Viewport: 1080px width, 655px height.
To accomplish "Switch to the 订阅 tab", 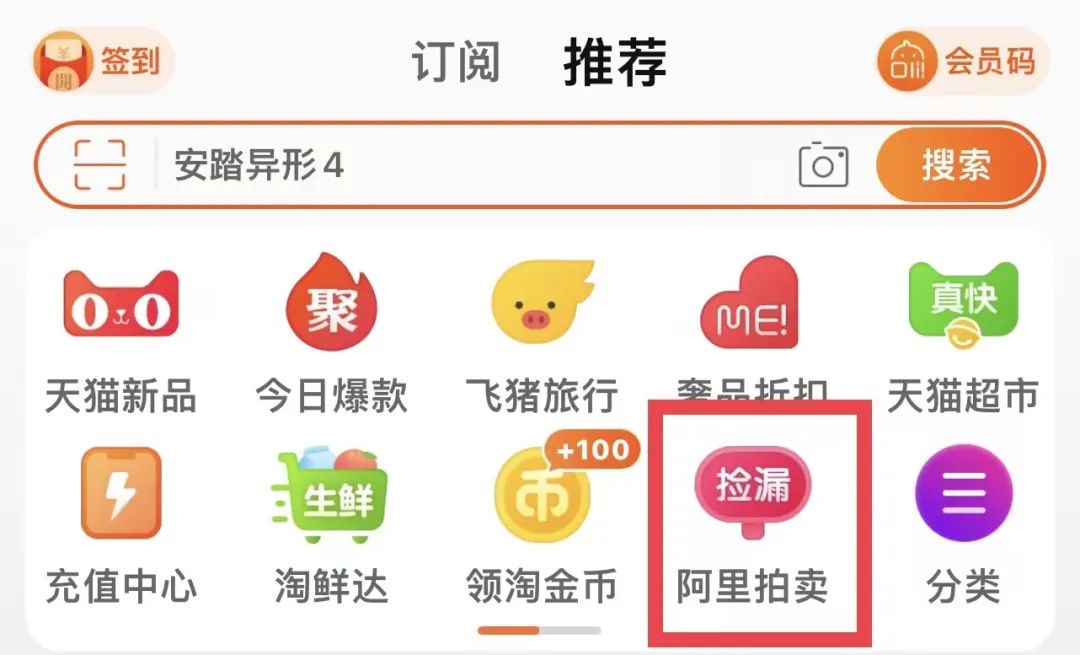I will pos(455,63).
